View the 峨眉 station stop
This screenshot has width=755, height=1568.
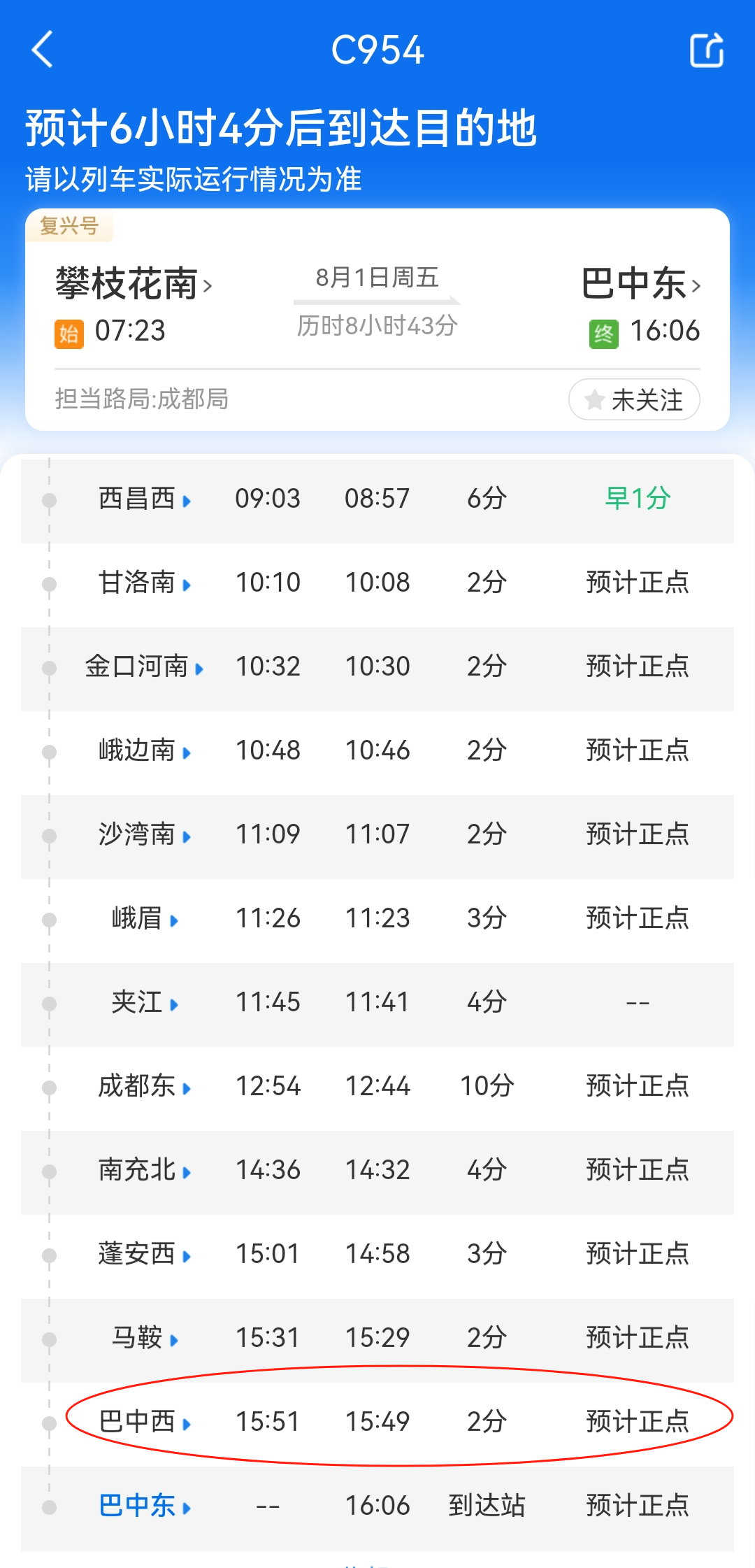[145, 918]
